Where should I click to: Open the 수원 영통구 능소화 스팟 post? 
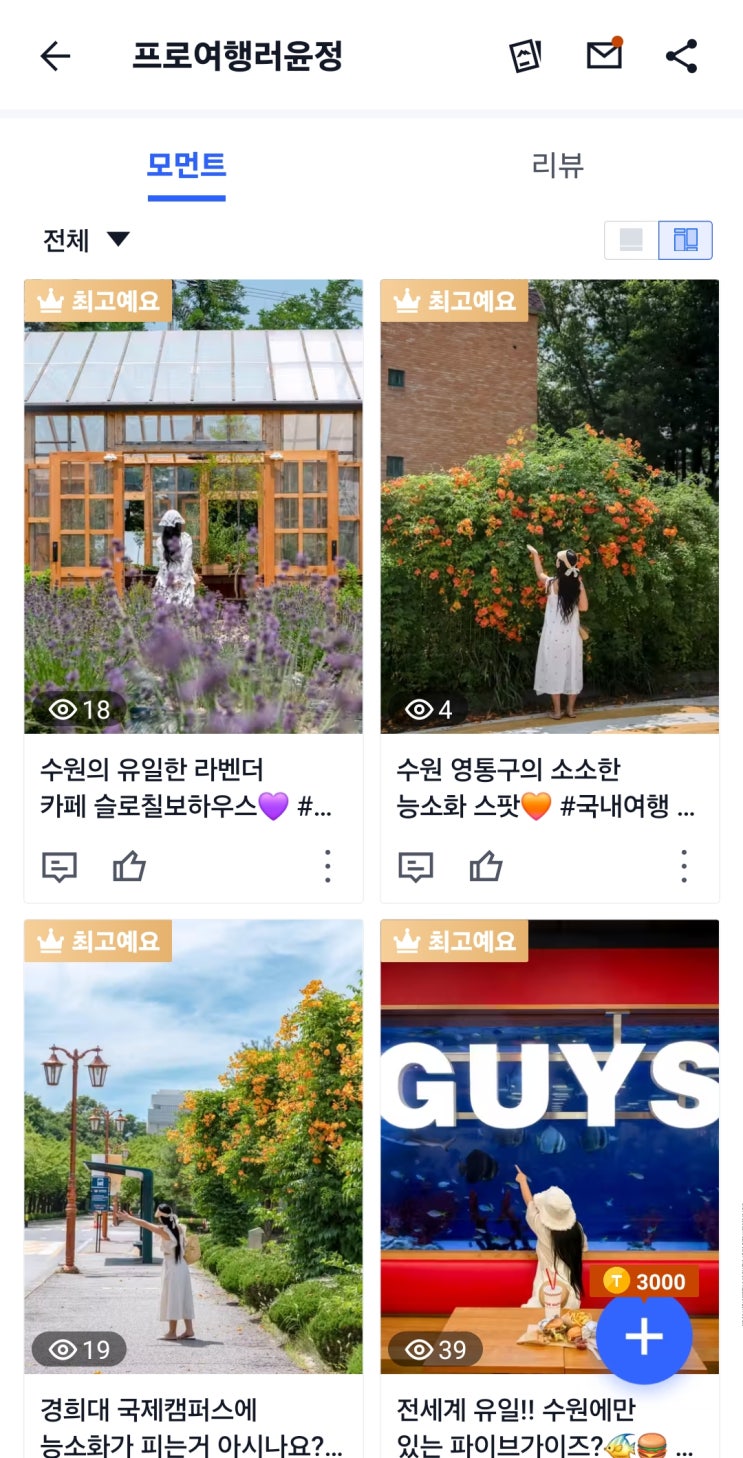tap(549, 506)
